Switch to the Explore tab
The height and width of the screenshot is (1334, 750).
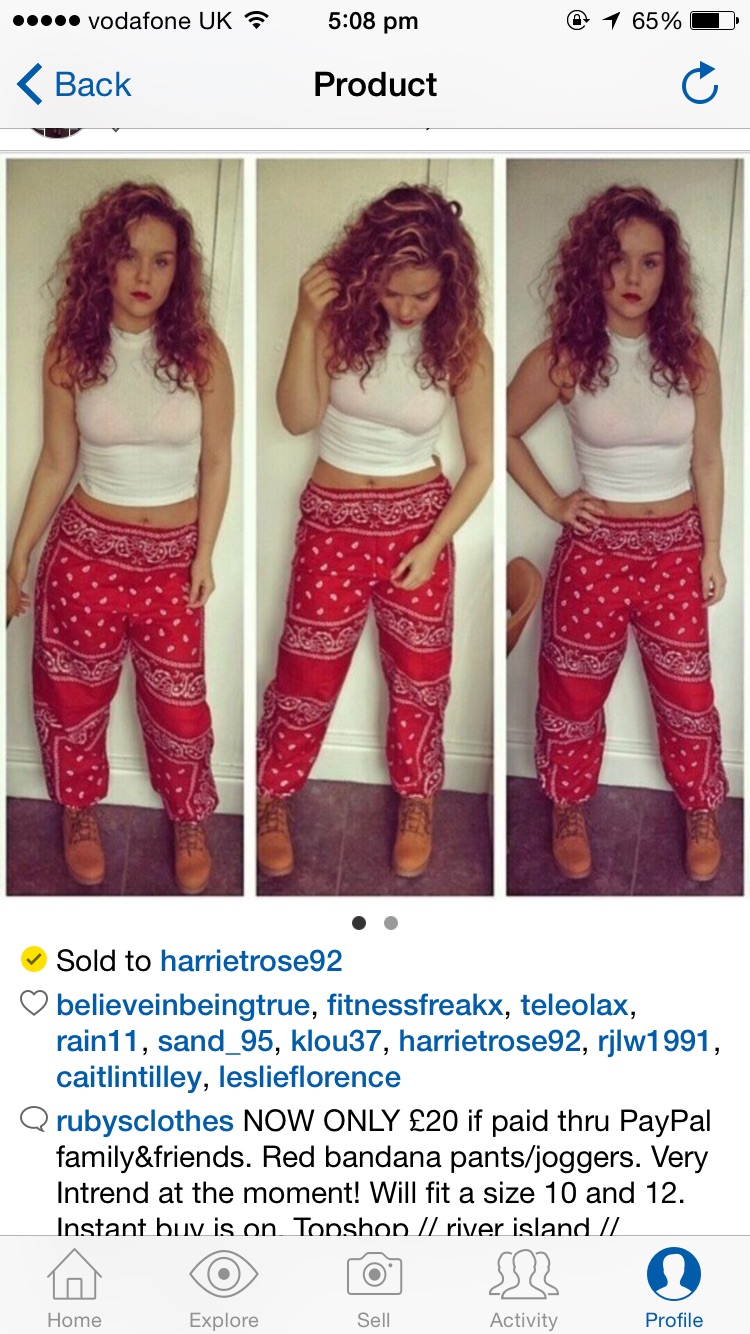[224, 1288]
